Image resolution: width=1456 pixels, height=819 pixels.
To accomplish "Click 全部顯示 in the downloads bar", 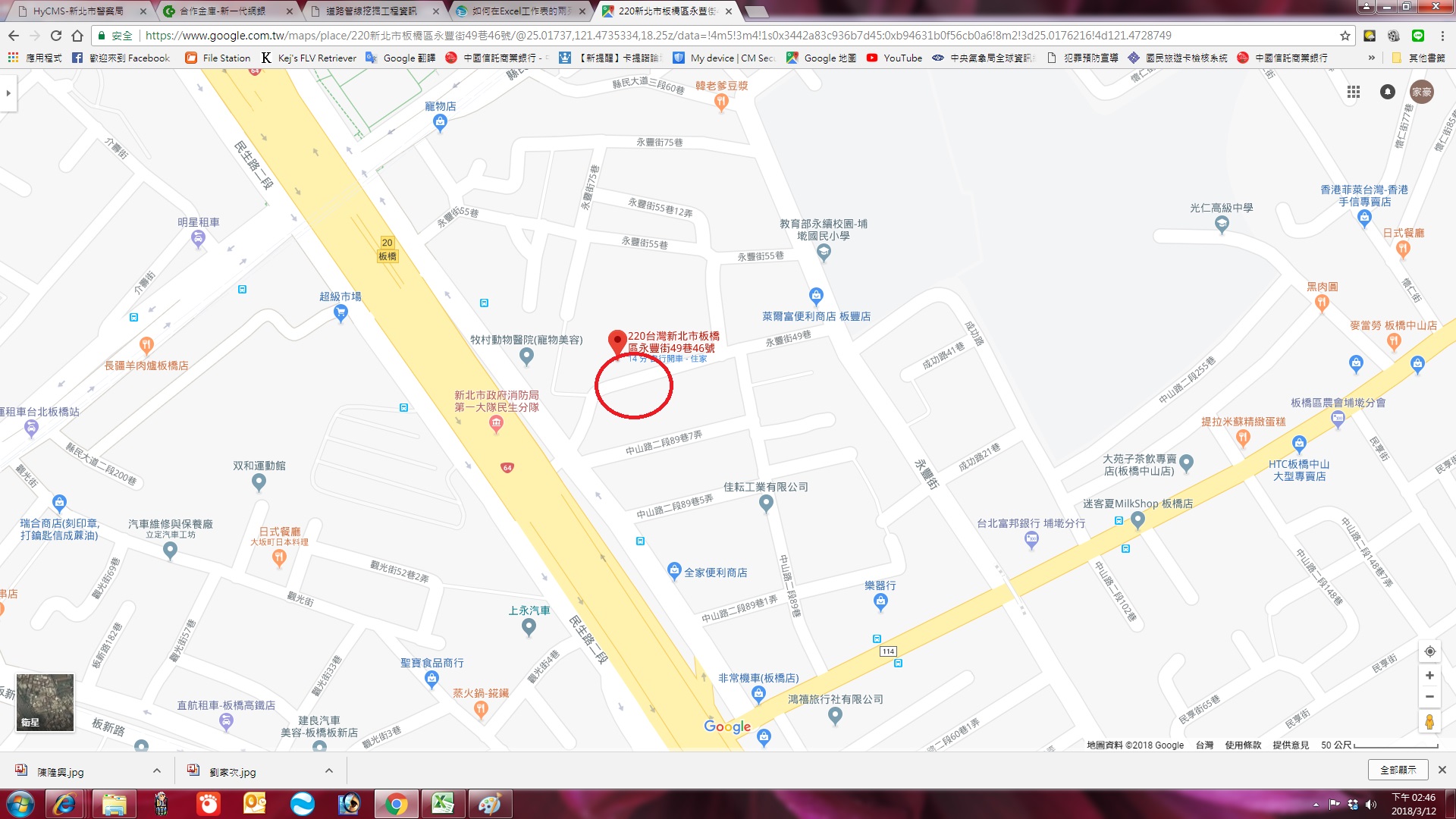I will [x=1398, y=770].
